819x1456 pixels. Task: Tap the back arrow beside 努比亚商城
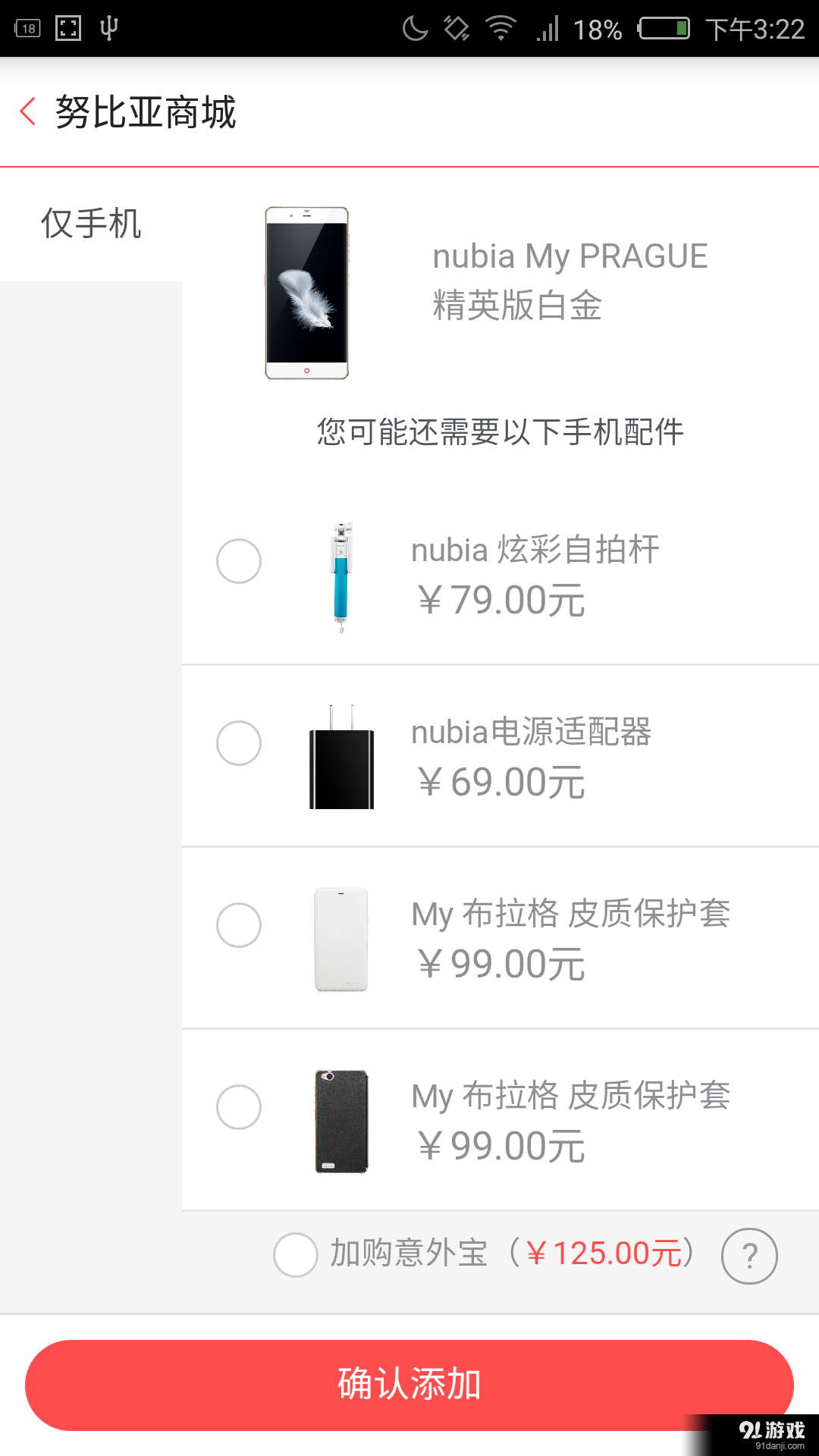pos(29,112)
